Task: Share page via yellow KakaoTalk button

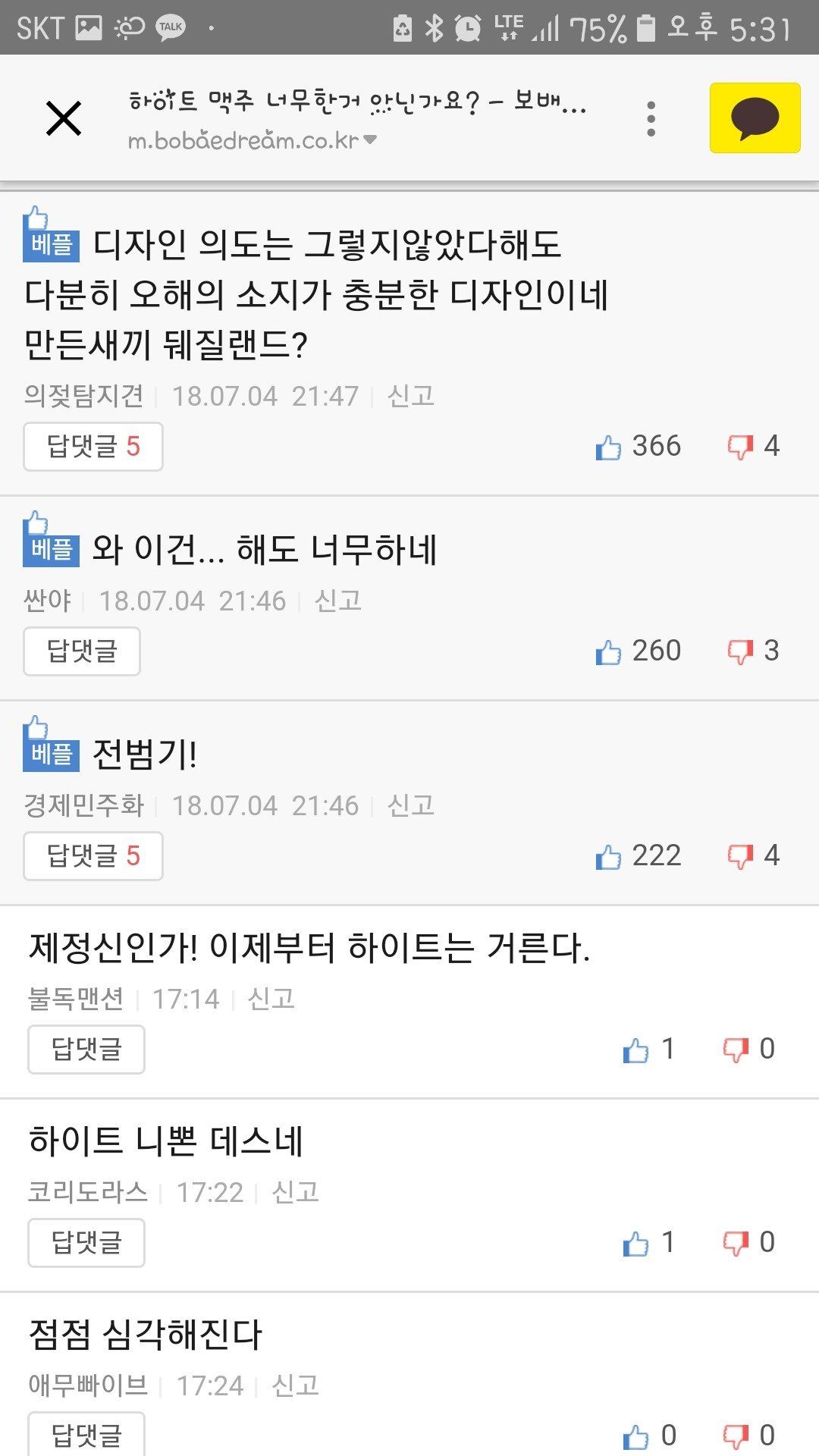Action: coord(755,118)
